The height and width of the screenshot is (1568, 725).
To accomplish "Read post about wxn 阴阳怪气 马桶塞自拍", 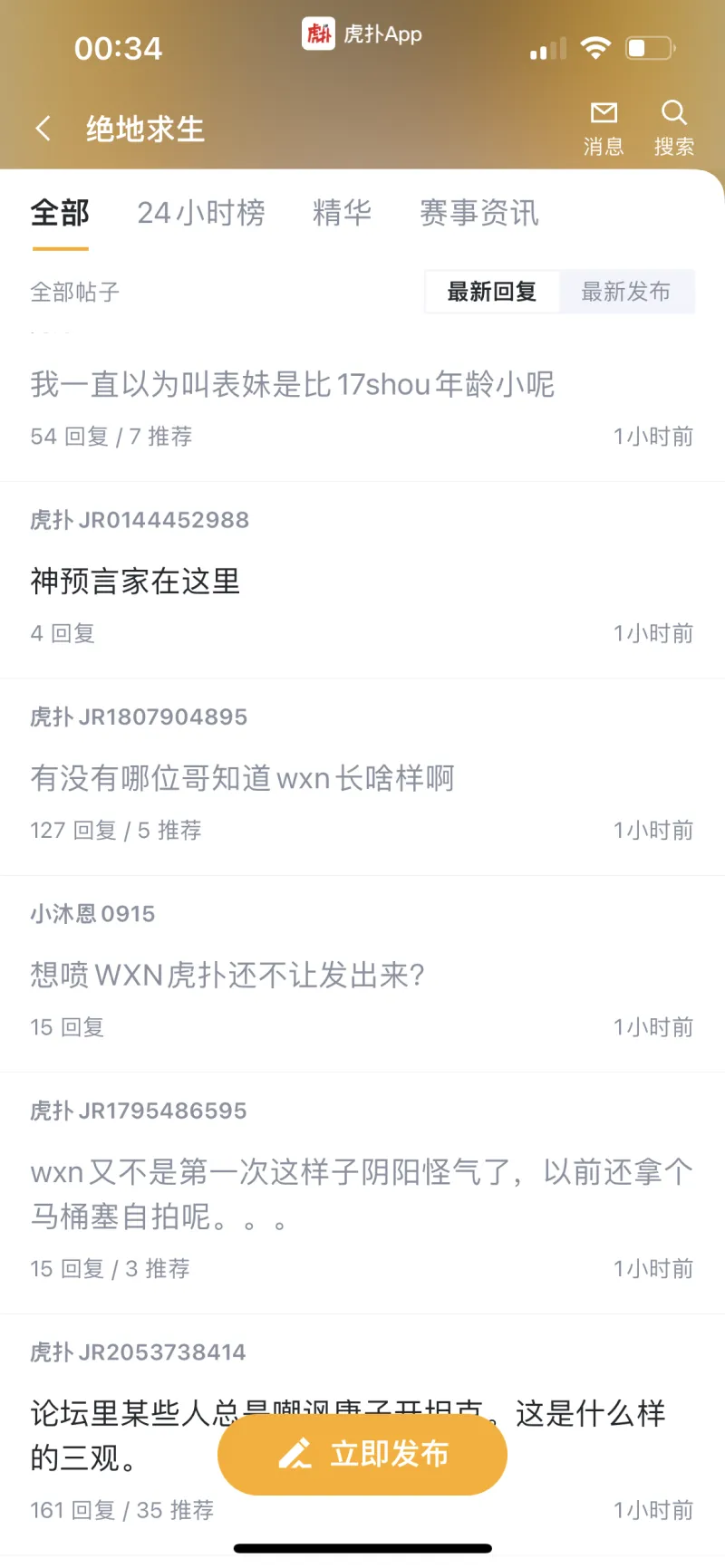I will (x=361, y=1194).
